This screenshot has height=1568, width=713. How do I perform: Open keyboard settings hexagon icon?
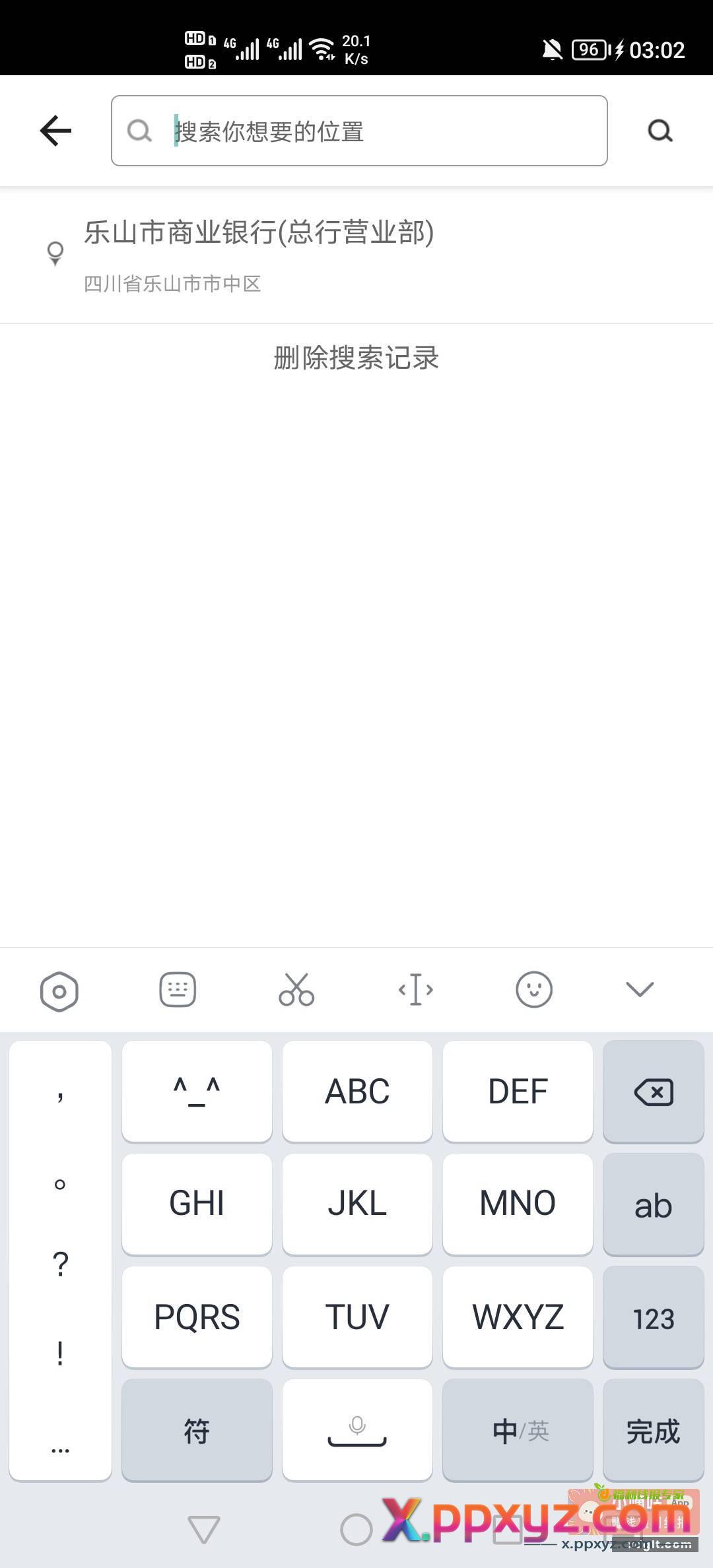coord(59,991)
